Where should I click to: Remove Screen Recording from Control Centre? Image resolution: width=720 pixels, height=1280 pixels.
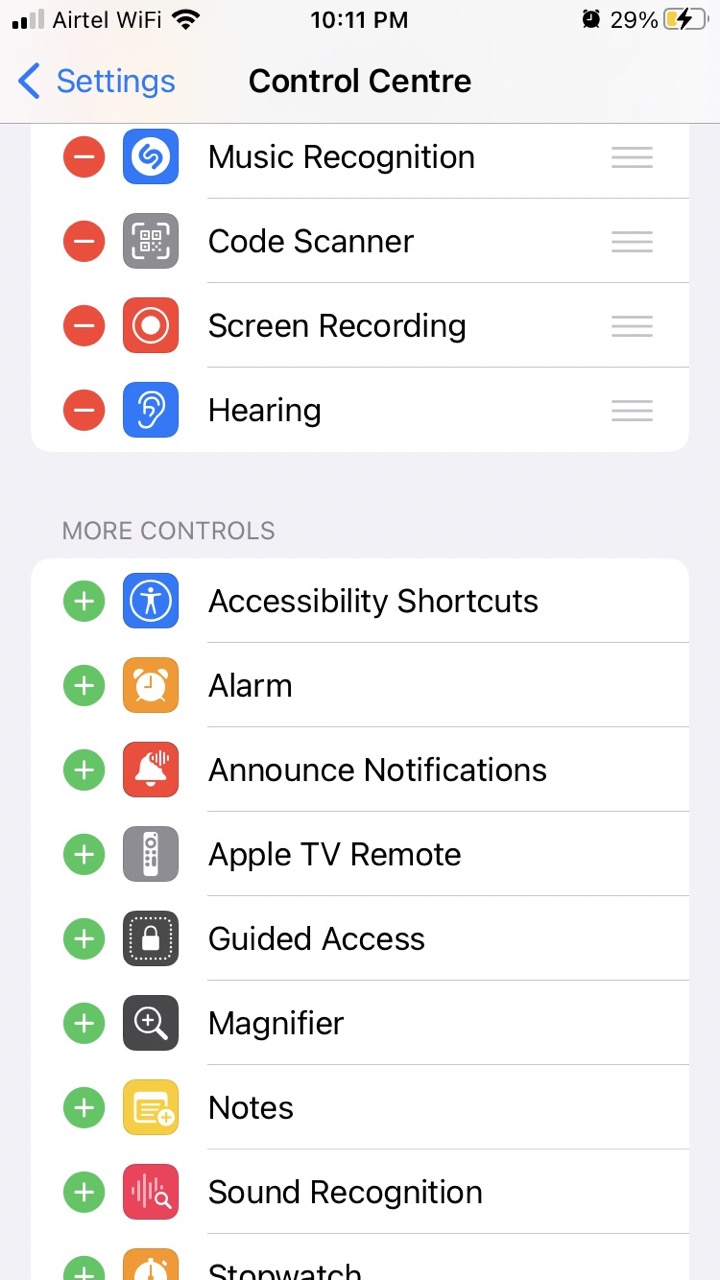pyautogui.click(x=84, y=325)
